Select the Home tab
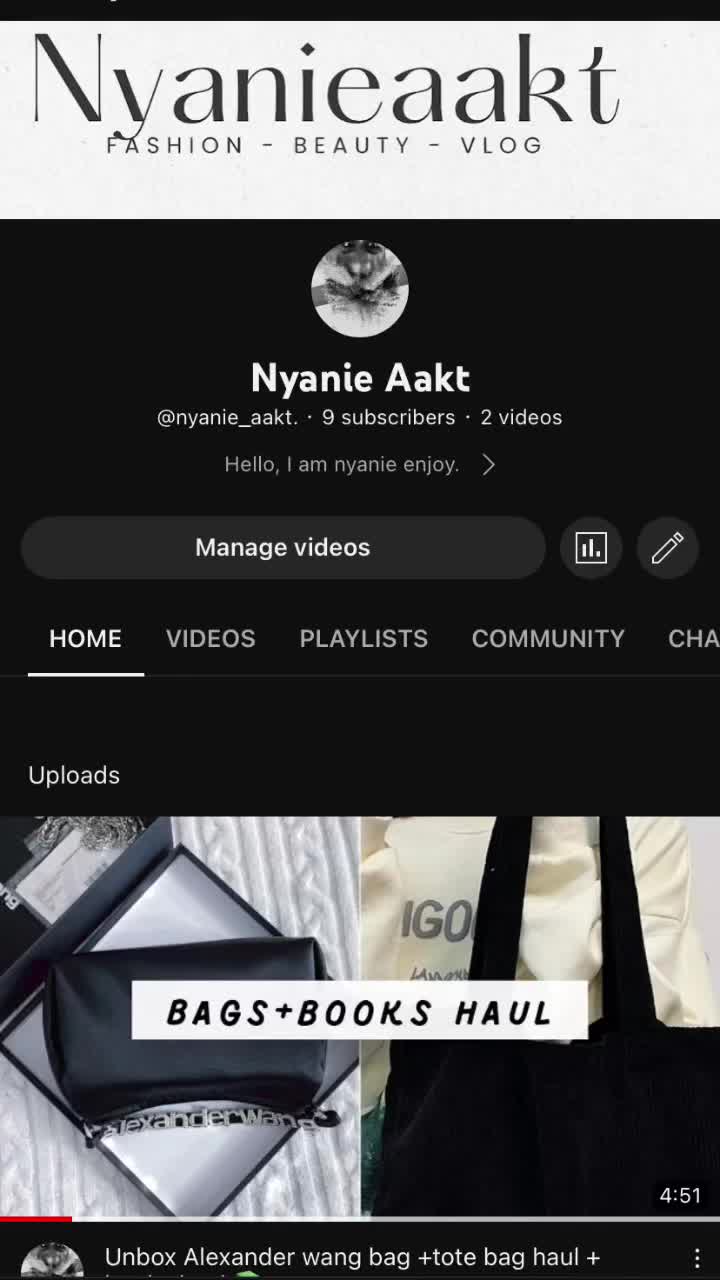The width and height of the screenshot is (720, 1280). tap(85, 638)
